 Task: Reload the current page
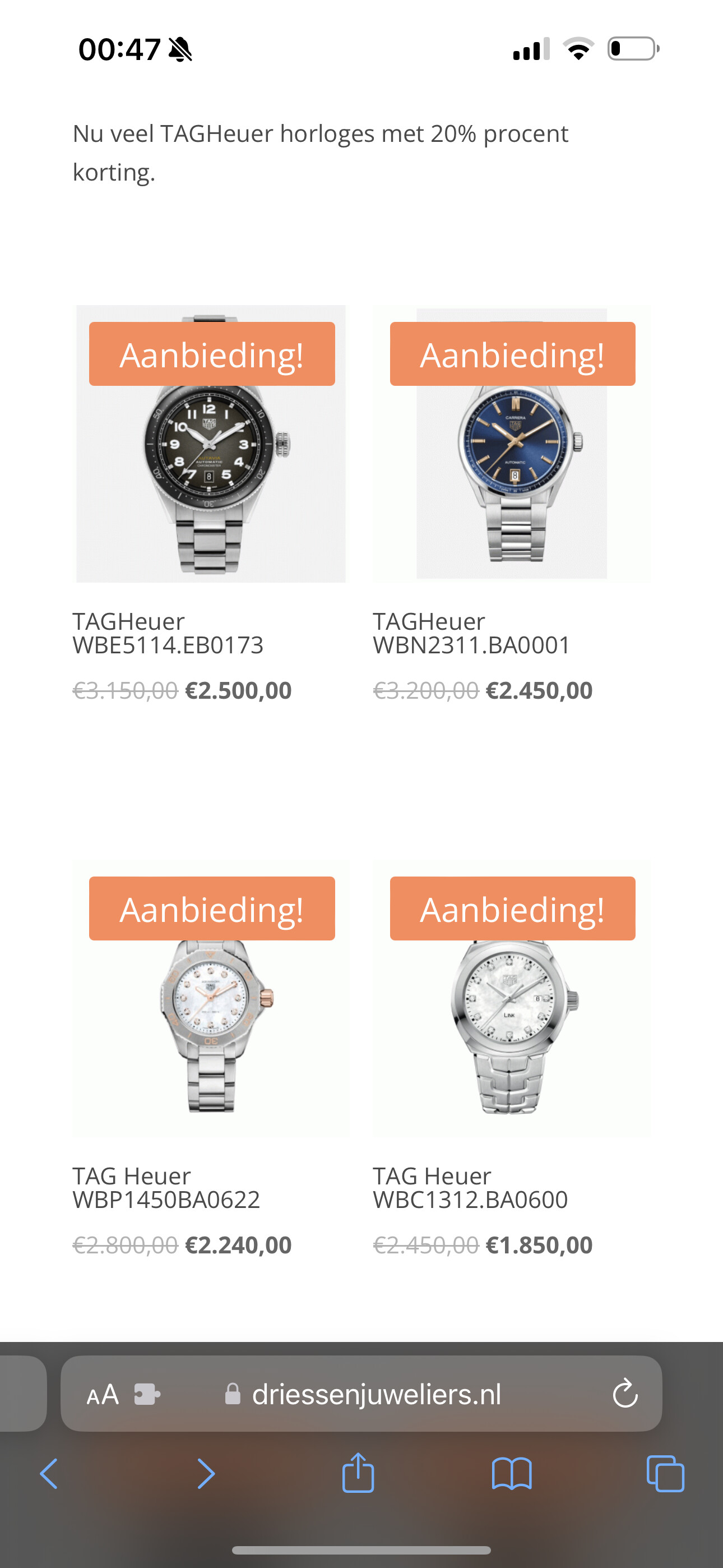coord(624,1393)
